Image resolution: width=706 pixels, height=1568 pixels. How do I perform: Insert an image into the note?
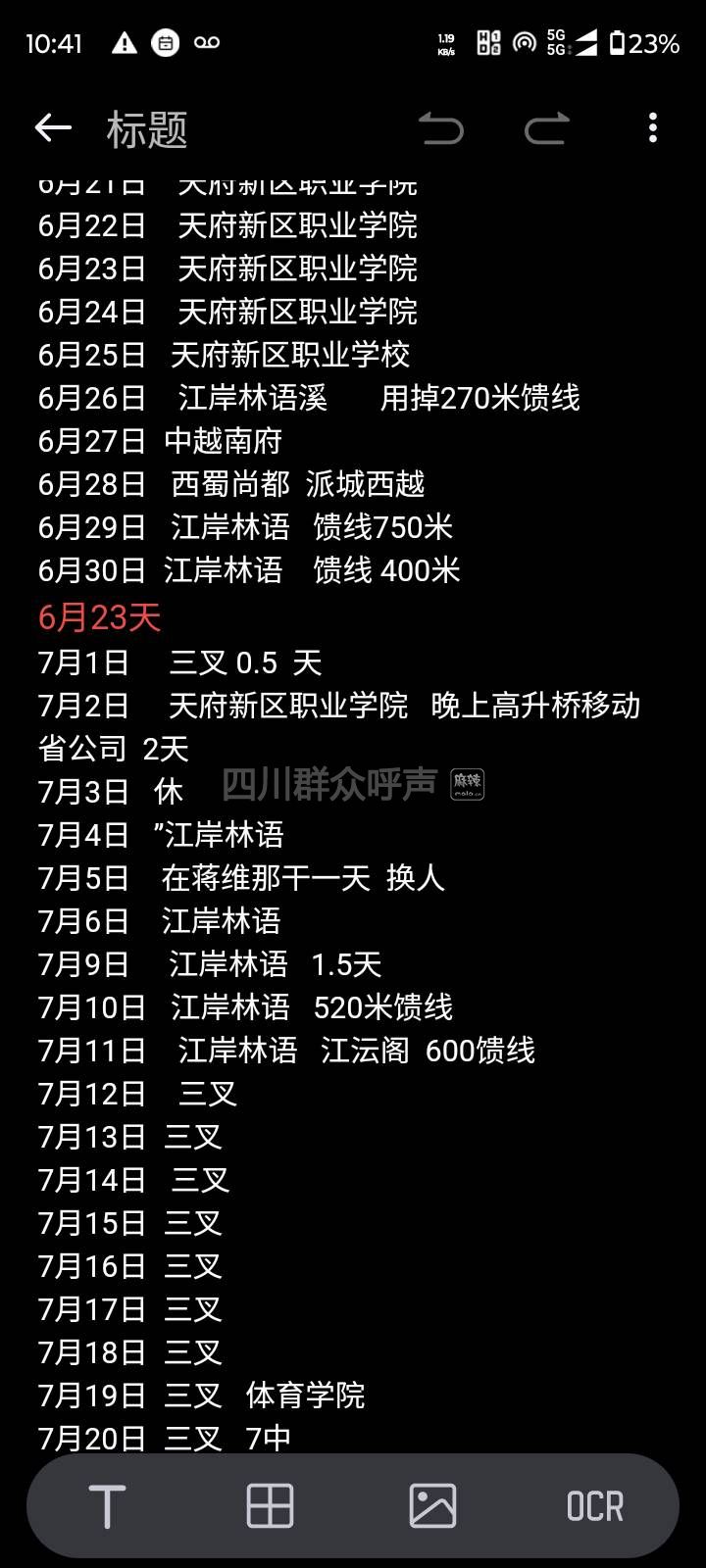point(432,1506)
